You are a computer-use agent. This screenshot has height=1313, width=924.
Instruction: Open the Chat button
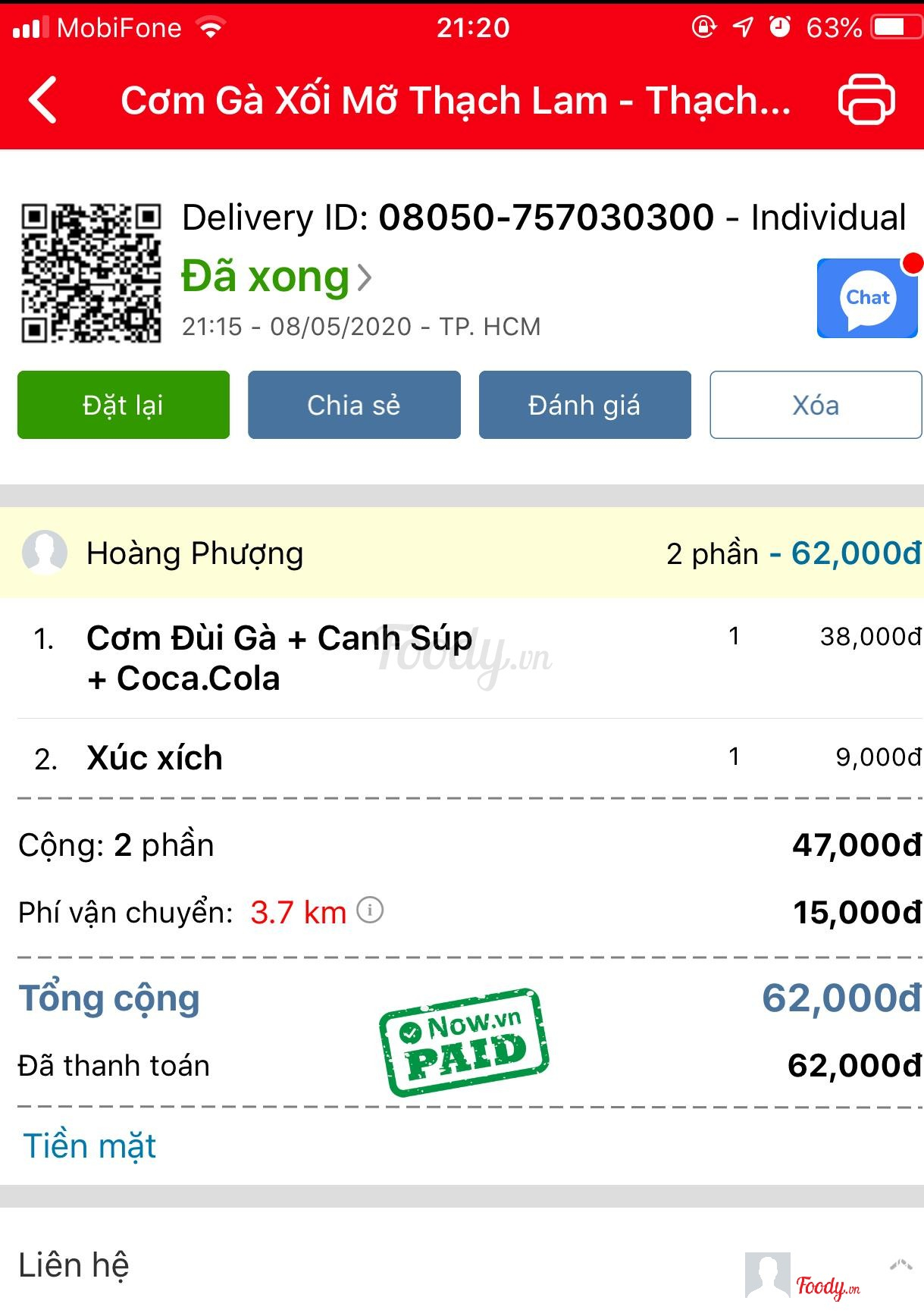pyautogui.click(x=867, y=298)
